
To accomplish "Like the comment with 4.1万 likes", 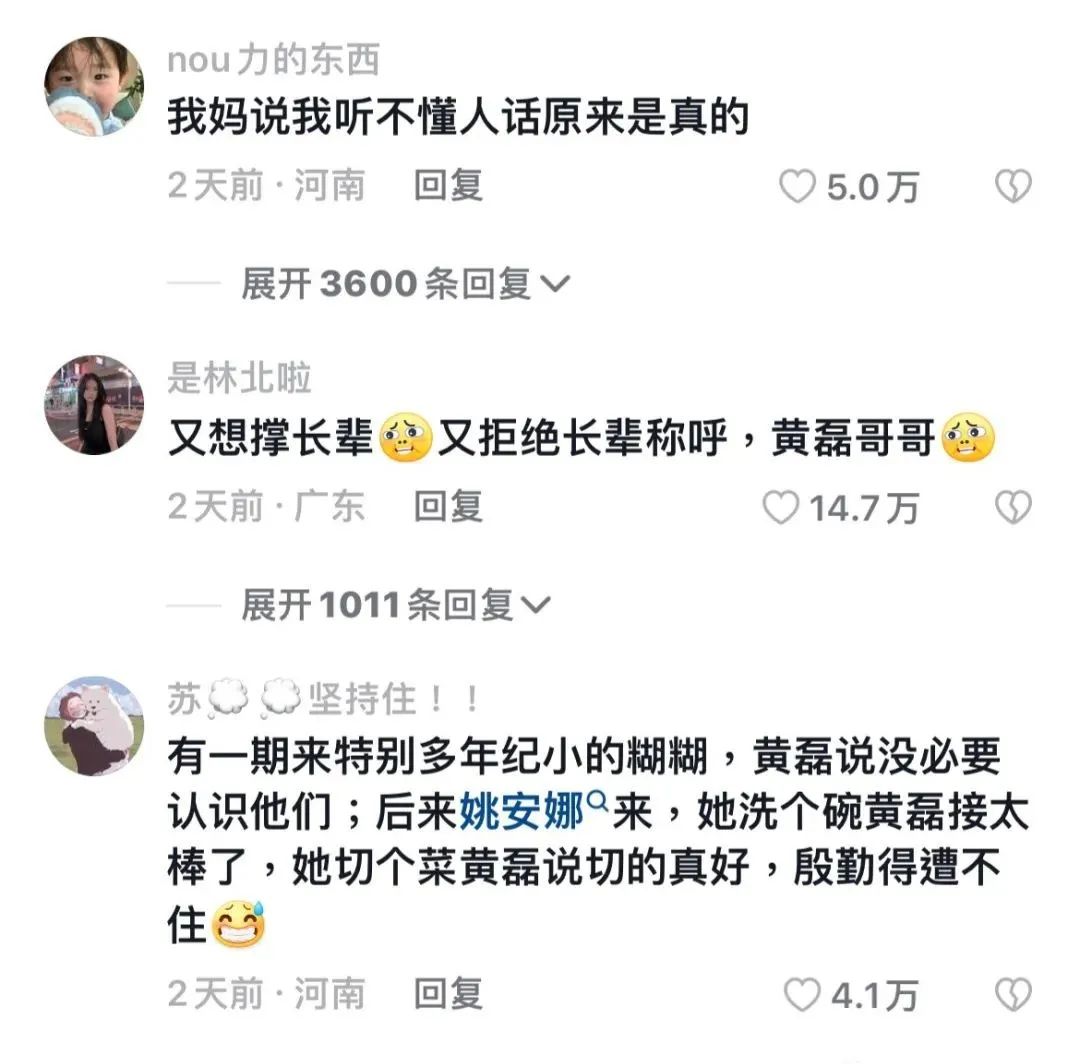I will pos(800,995).
